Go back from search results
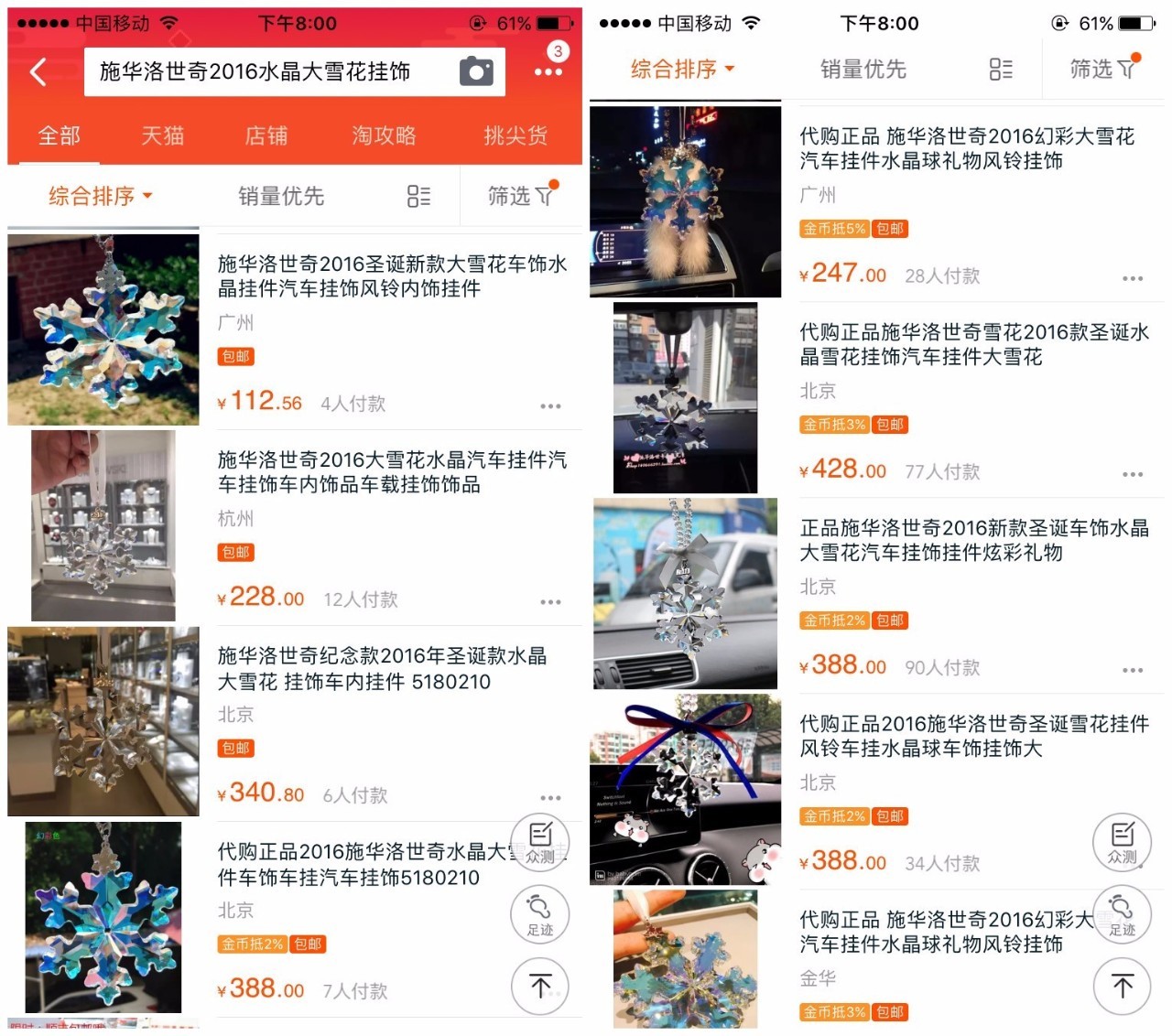 [x=38, y=71]
